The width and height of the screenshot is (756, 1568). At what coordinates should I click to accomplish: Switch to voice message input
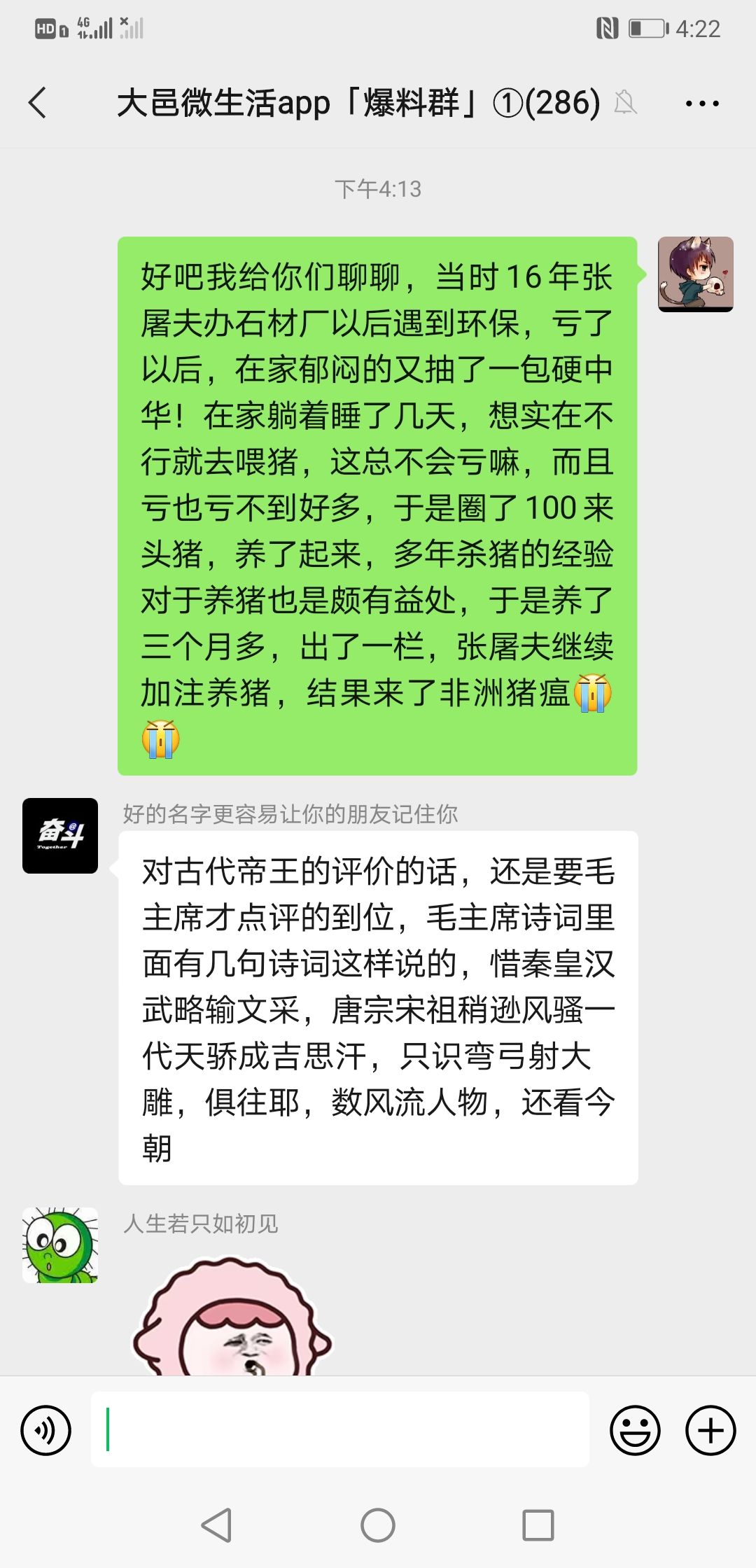point(46,1429)
